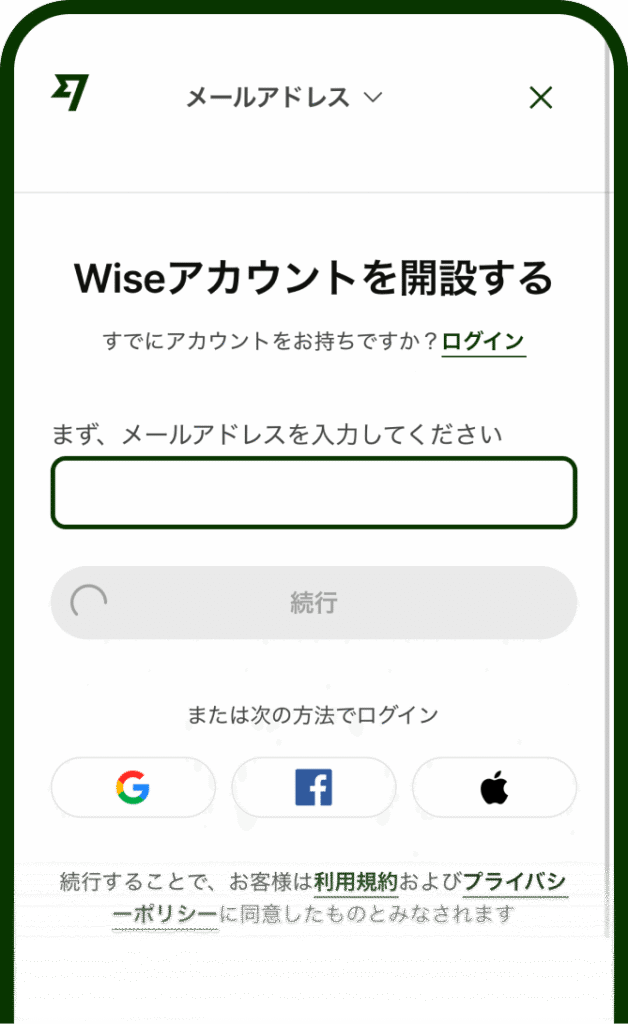Sign in with Google
Image resolution: width=628 pixels, height=1024 pixels.
133,787
